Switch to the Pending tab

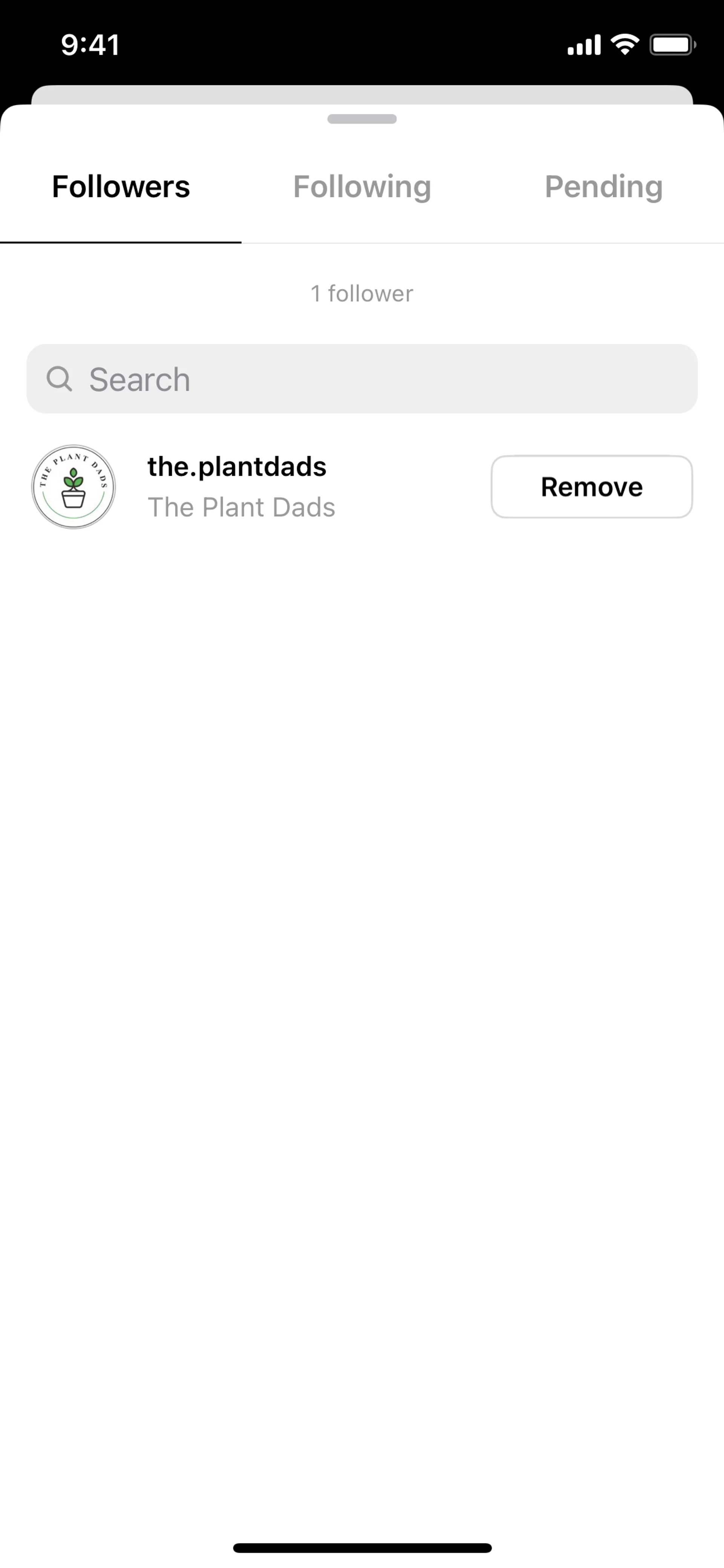603,187
